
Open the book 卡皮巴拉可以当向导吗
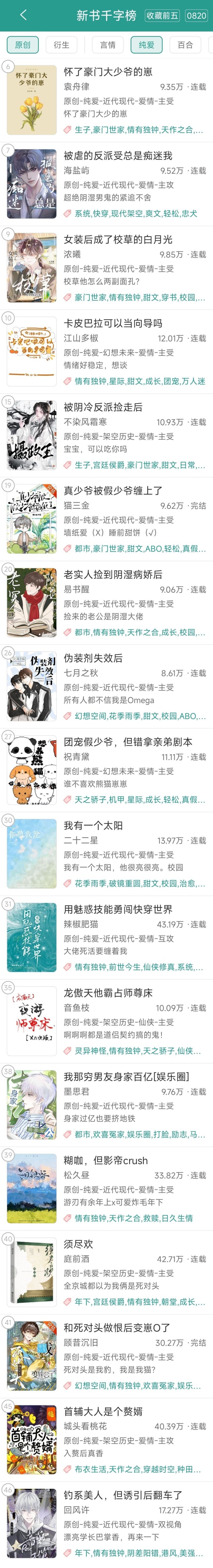click(x=113, y=323)
